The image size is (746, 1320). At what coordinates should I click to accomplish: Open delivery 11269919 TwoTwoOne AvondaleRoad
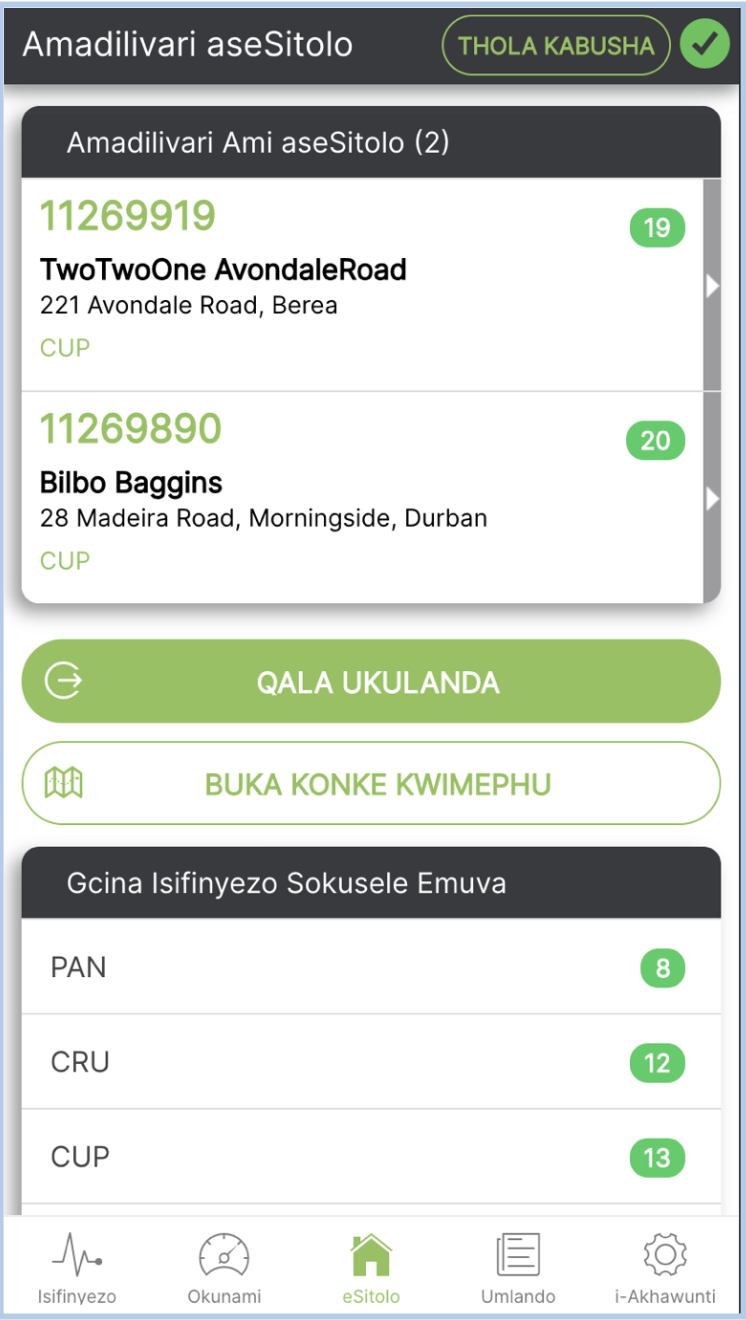360,284
